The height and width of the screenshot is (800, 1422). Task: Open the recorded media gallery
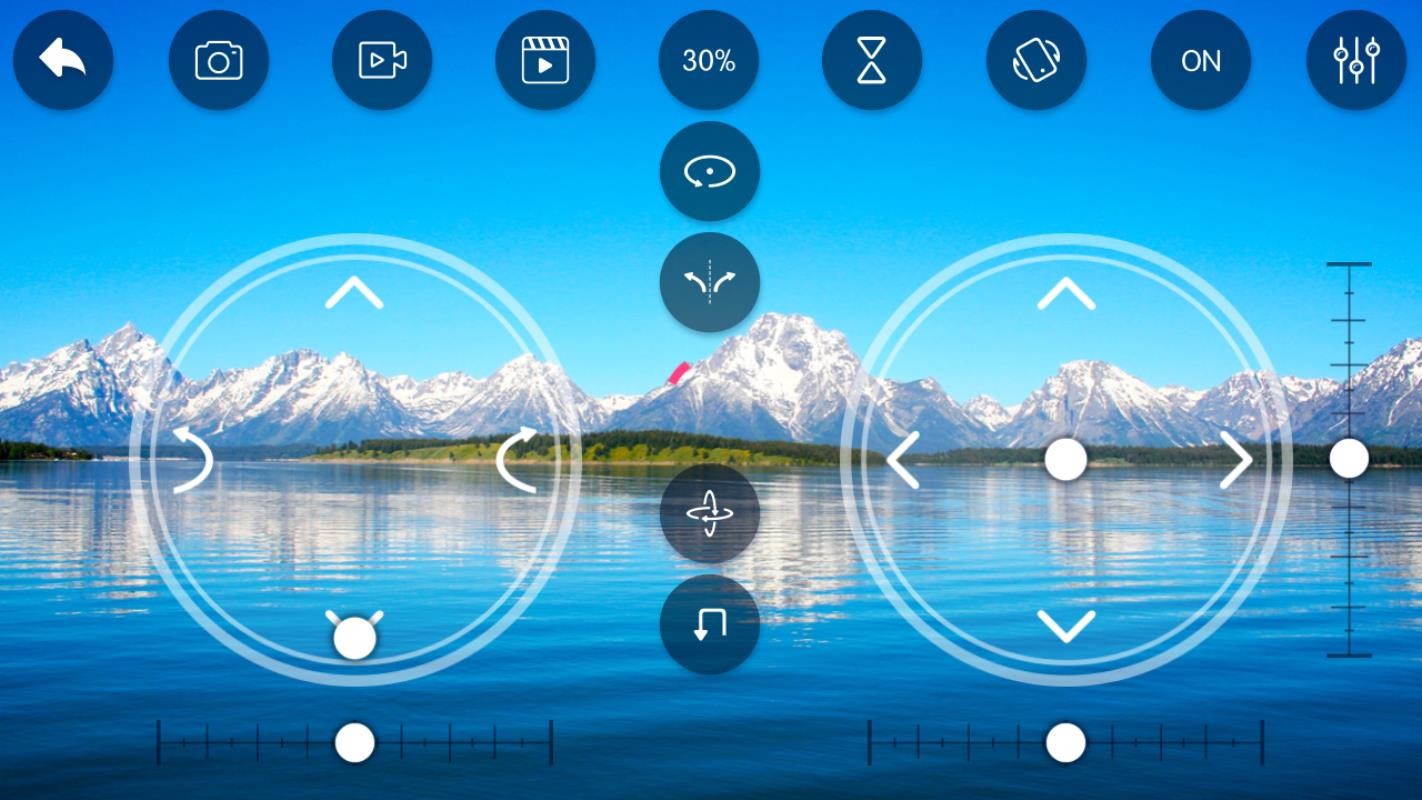pyautogui.click(x=545, y=60)
